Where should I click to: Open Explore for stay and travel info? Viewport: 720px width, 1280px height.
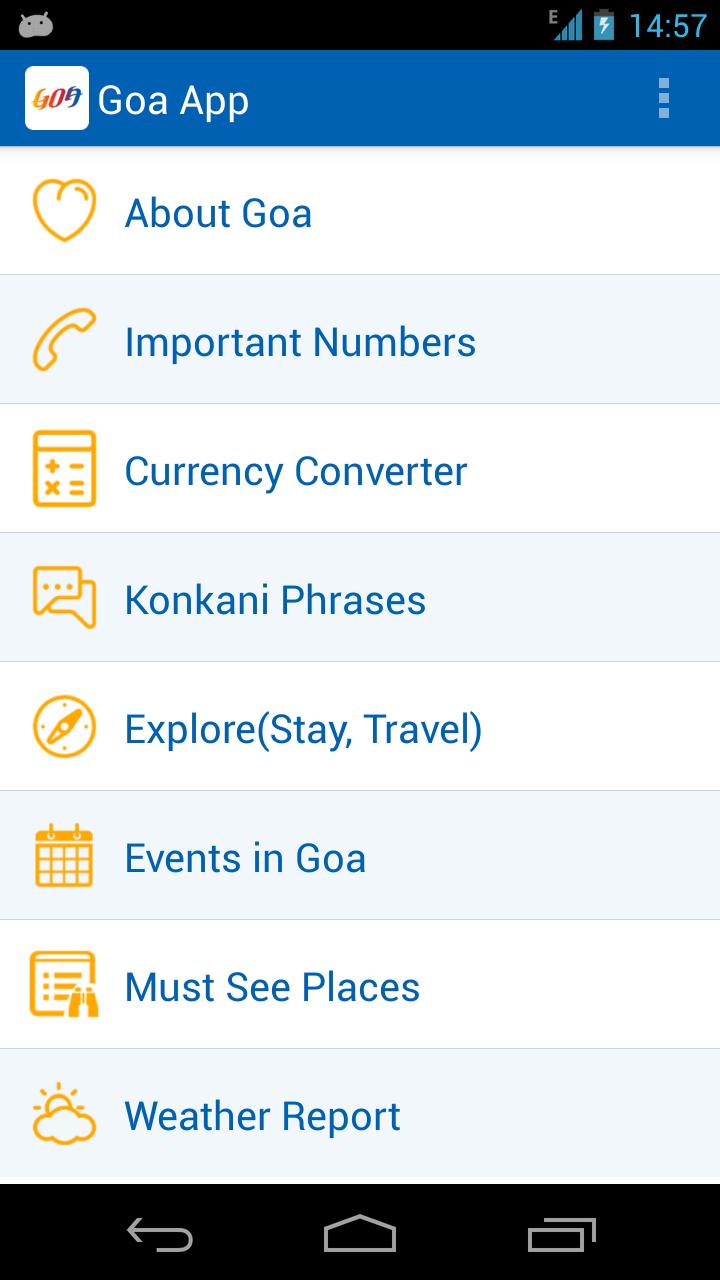tap(360, 726)
